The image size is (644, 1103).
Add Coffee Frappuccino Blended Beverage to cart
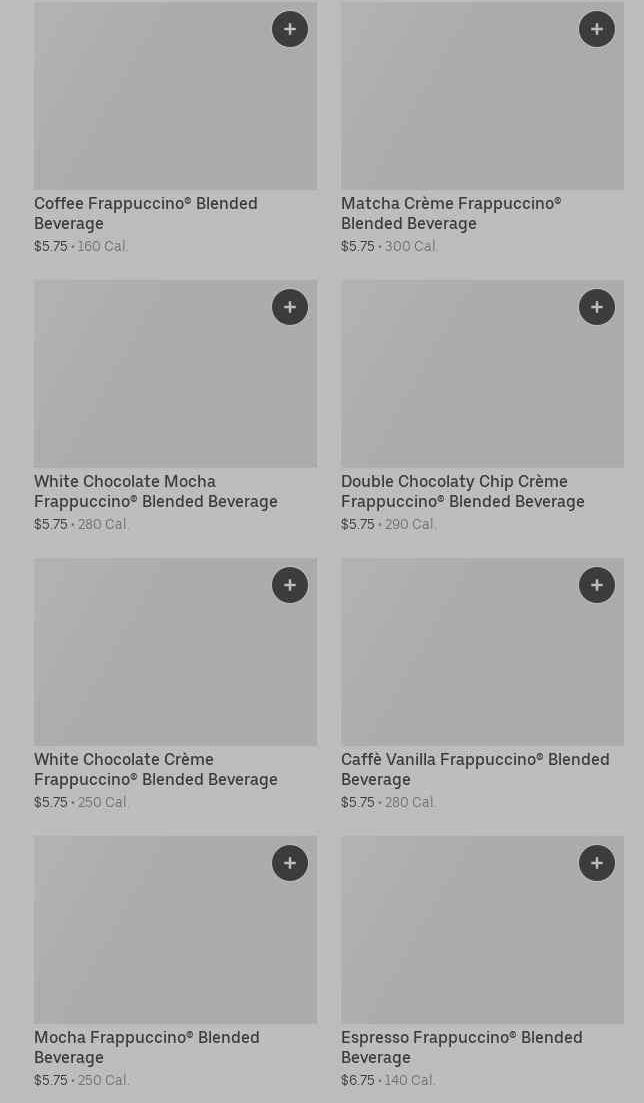pyautogui.click(x=290, y=29)
